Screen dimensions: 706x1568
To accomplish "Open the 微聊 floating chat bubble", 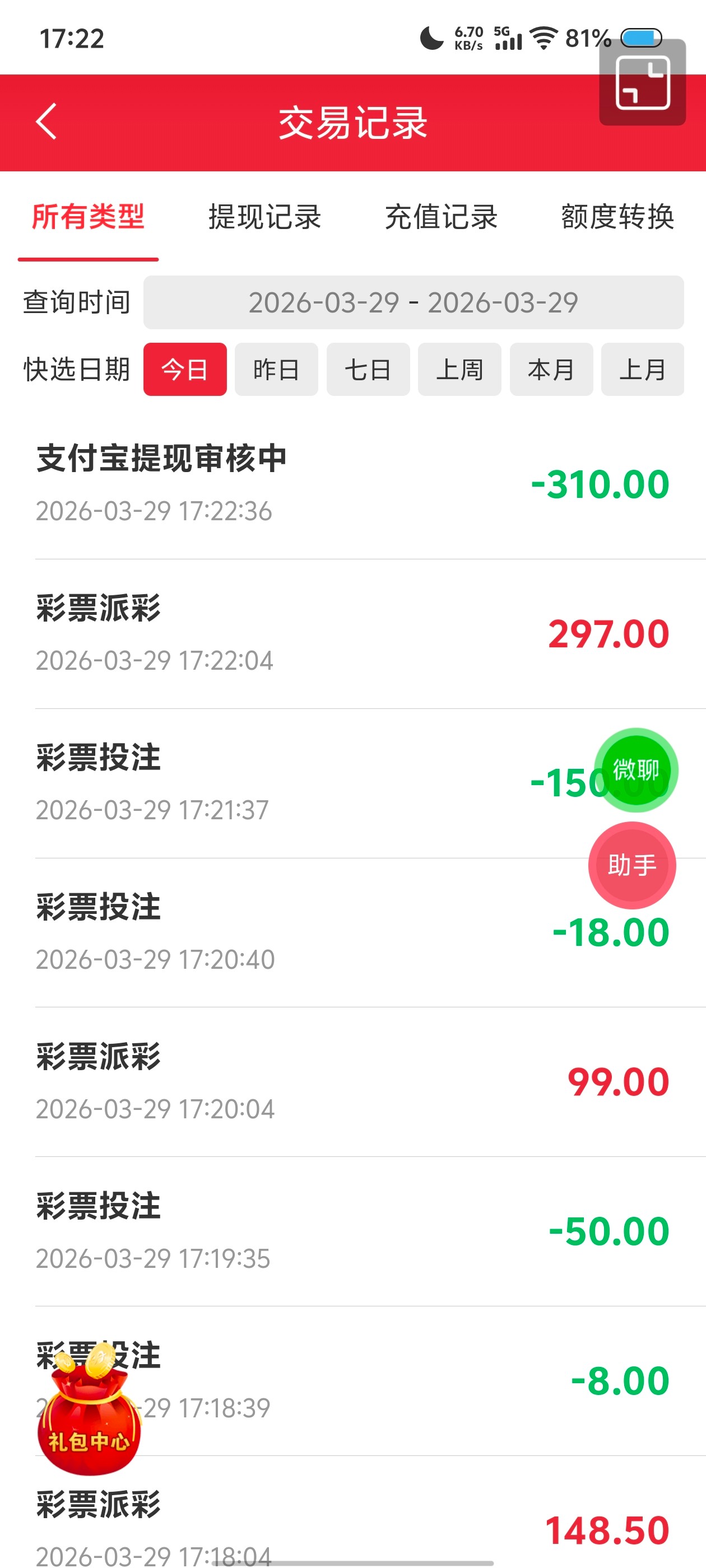I will tap(636, 771).
